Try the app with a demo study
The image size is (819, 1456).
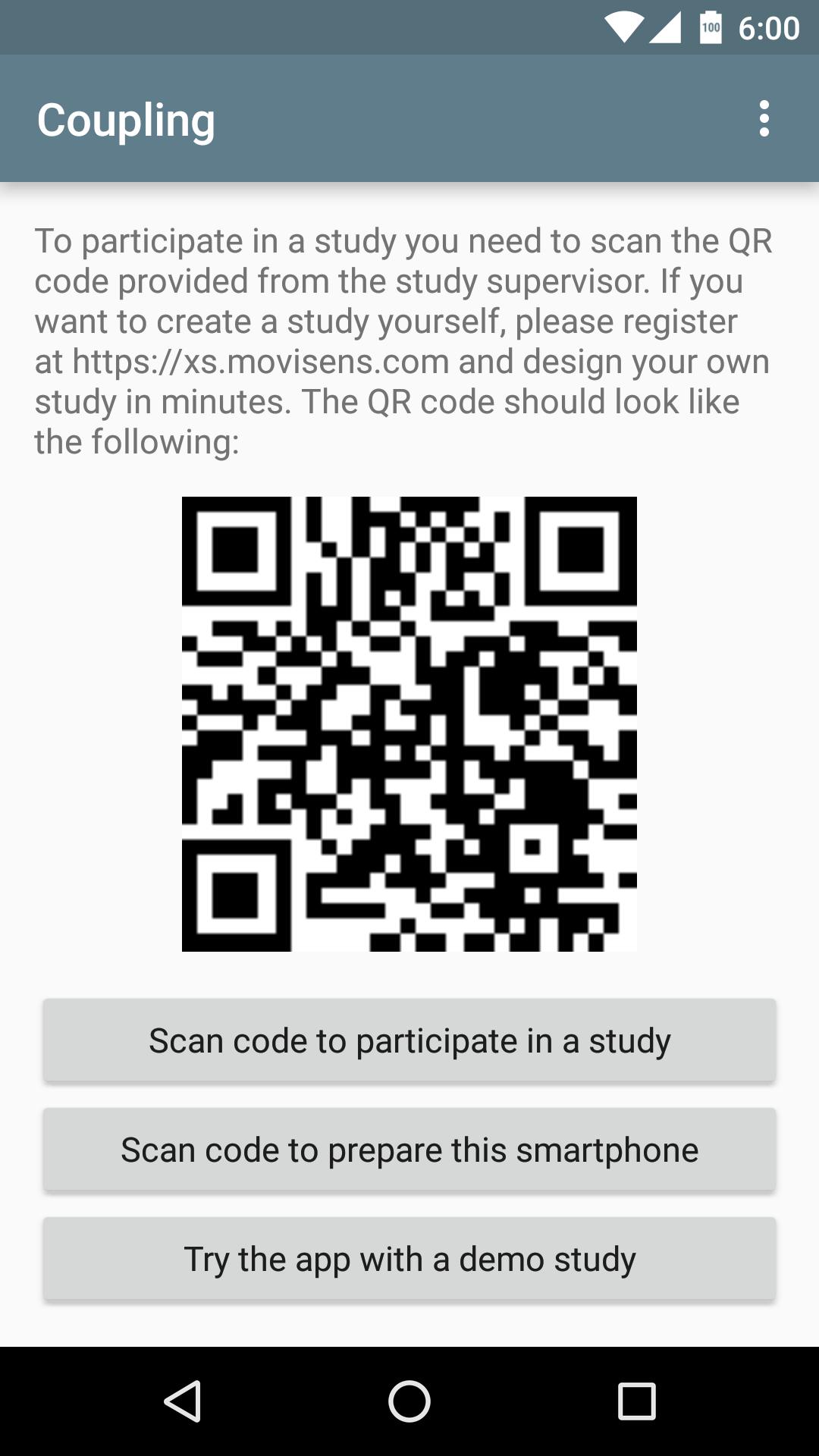pos(409,1259)
